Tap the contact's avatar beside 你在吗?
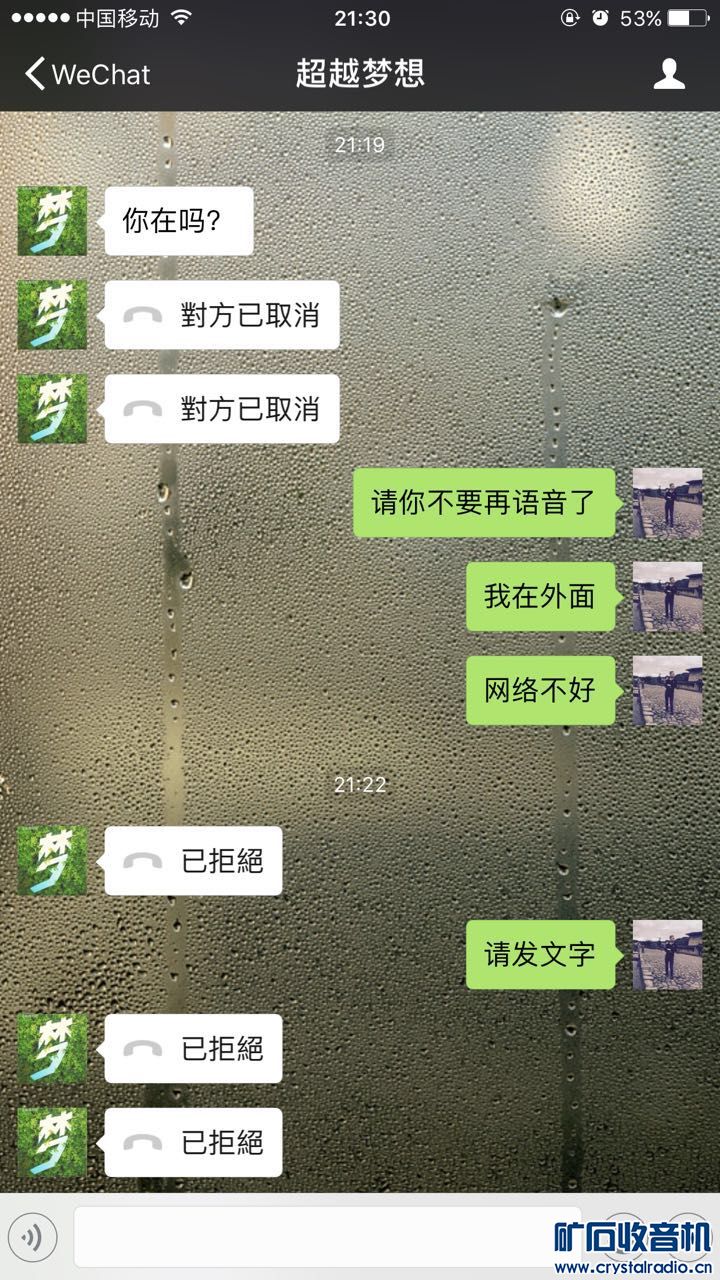 coord(52,221)
